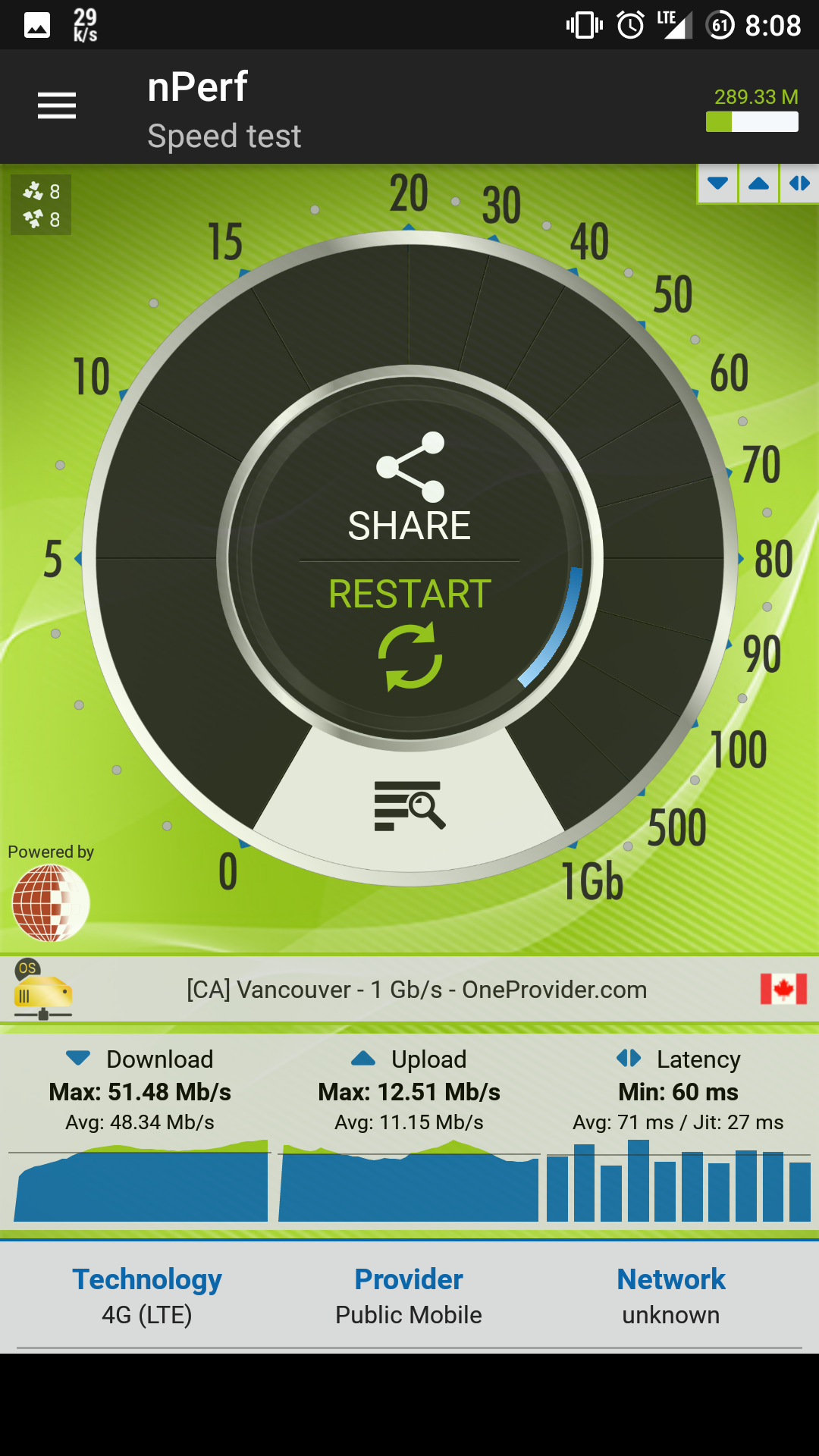This screenshot has height=1456, width=819.
Task: Open the detailed results view icon
Action: 409,805
